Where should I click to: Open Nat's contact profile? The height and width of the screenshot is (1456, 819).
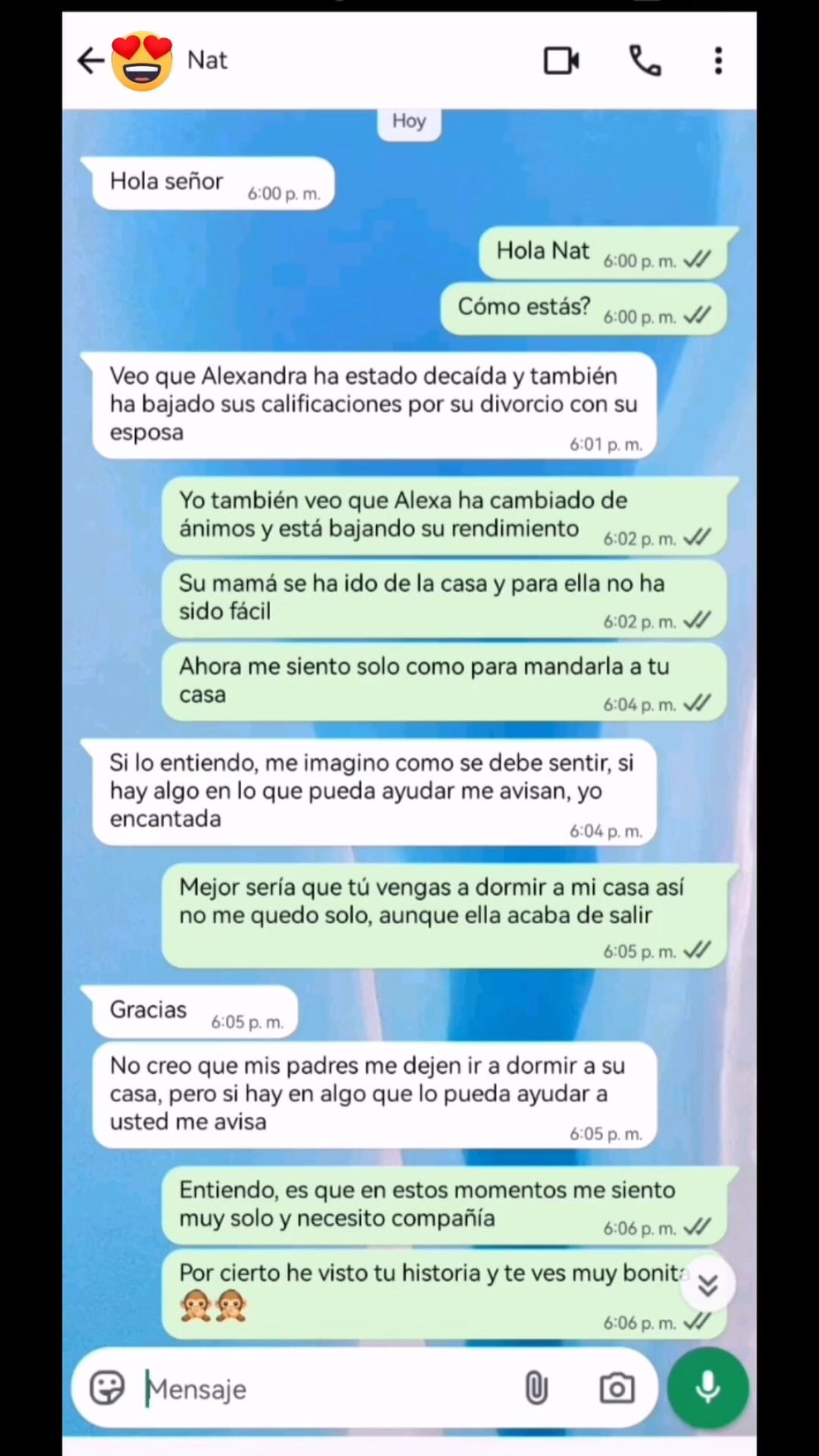(207, 60)
